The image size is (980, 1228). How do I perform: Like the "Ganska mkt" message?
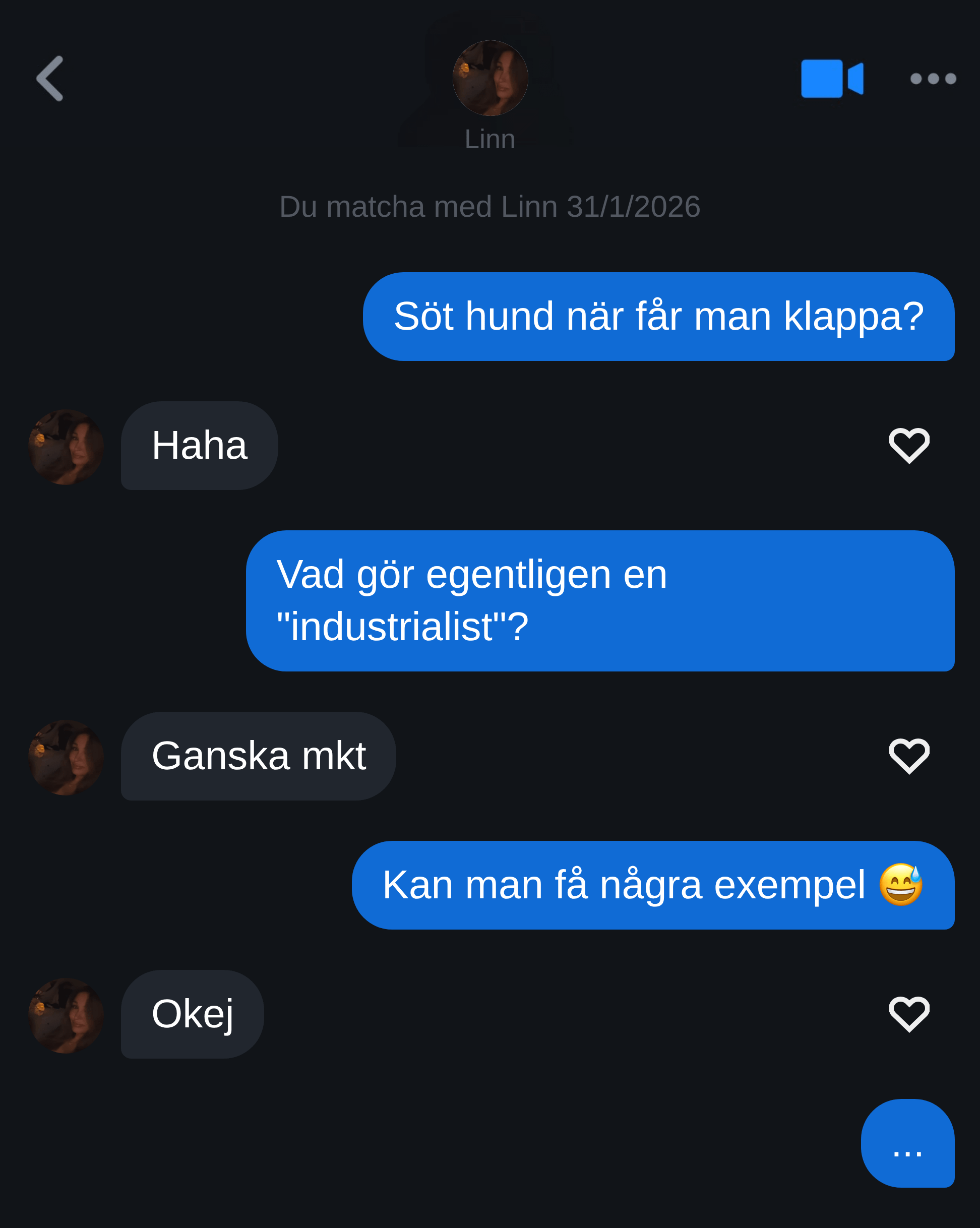909,756
